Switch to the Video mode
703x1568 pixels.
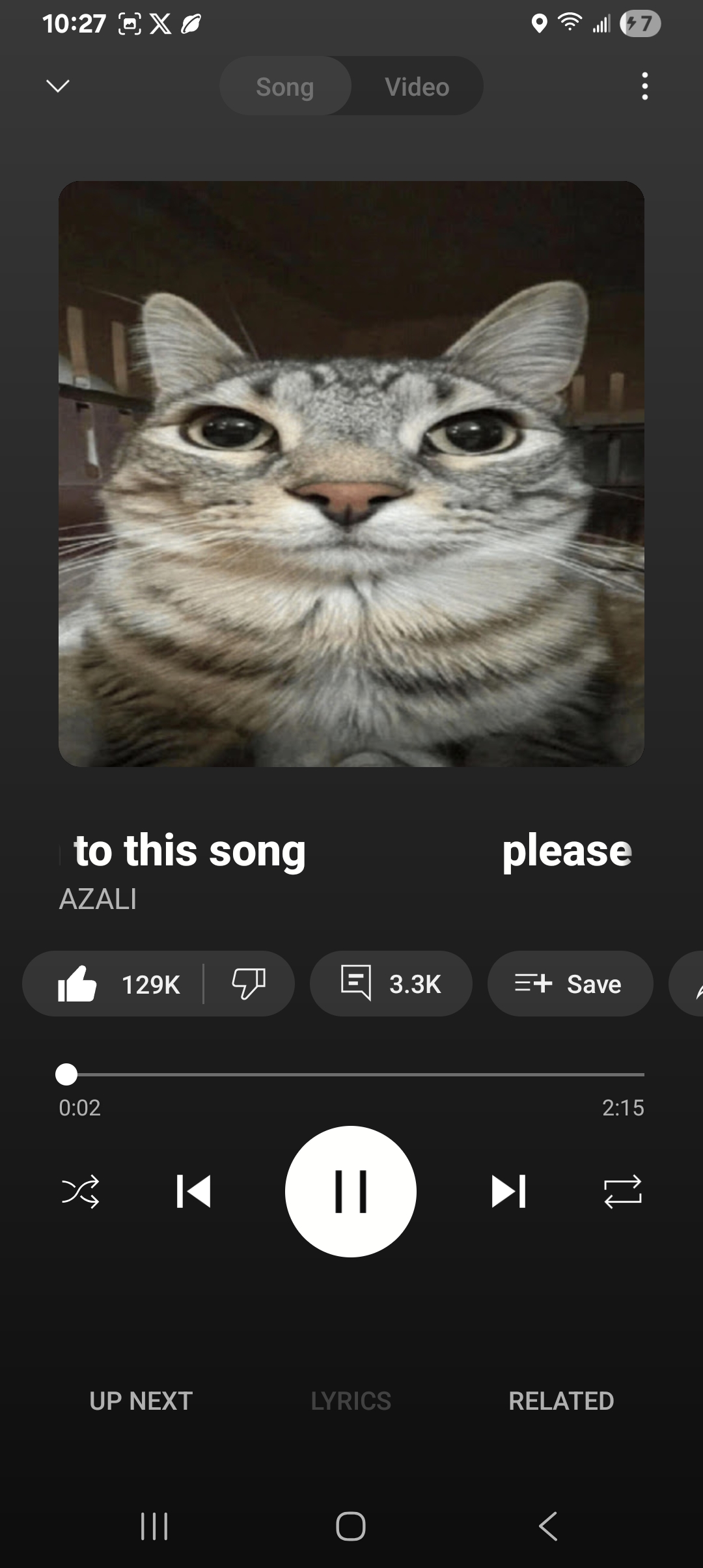tap(417, 87)
